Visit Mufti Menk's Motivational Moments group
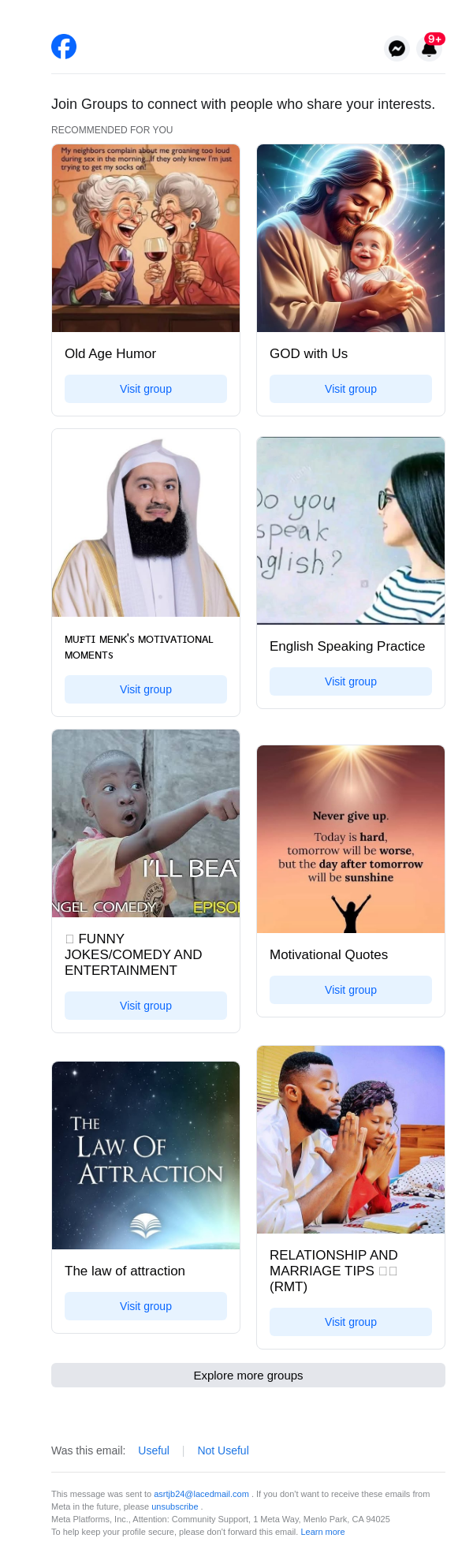Image resolution: width=473 pixels, height=1568 pixels. 146,689
